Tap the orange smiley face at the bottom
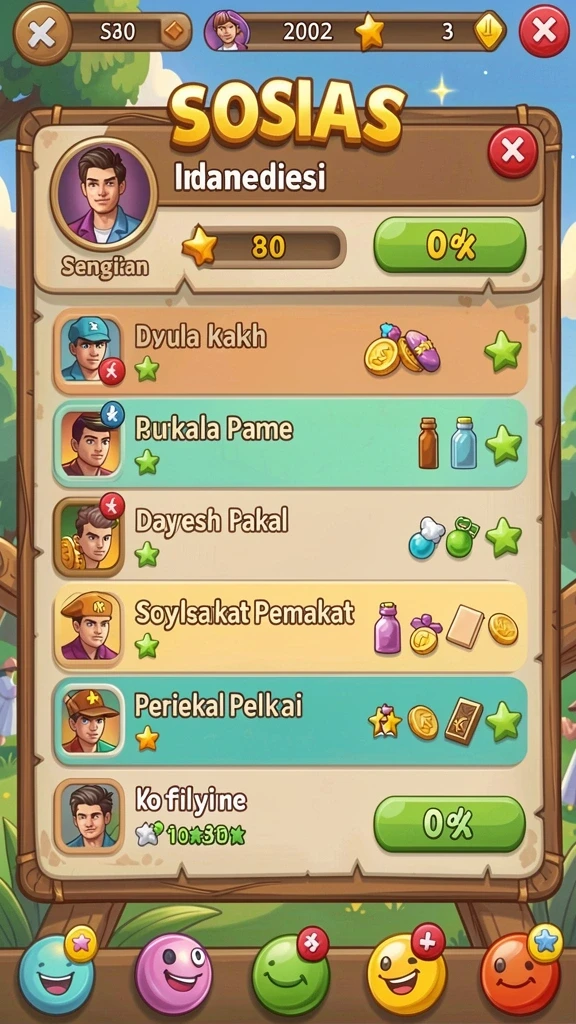This screenshot has height=1024, width=576. pos(520,974)
